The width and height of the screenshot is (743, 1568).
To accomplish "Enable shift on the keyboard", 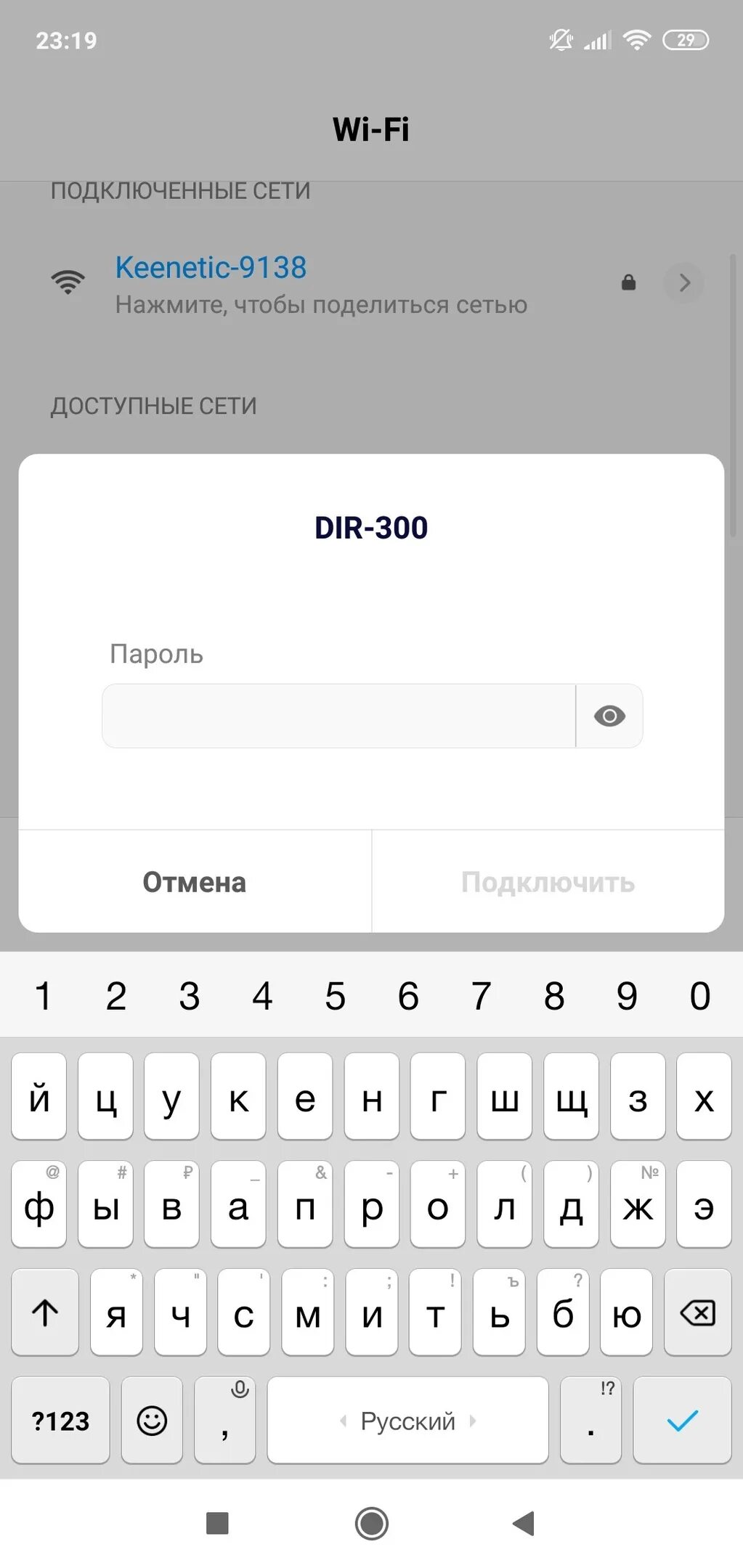I will (45, 1312).
